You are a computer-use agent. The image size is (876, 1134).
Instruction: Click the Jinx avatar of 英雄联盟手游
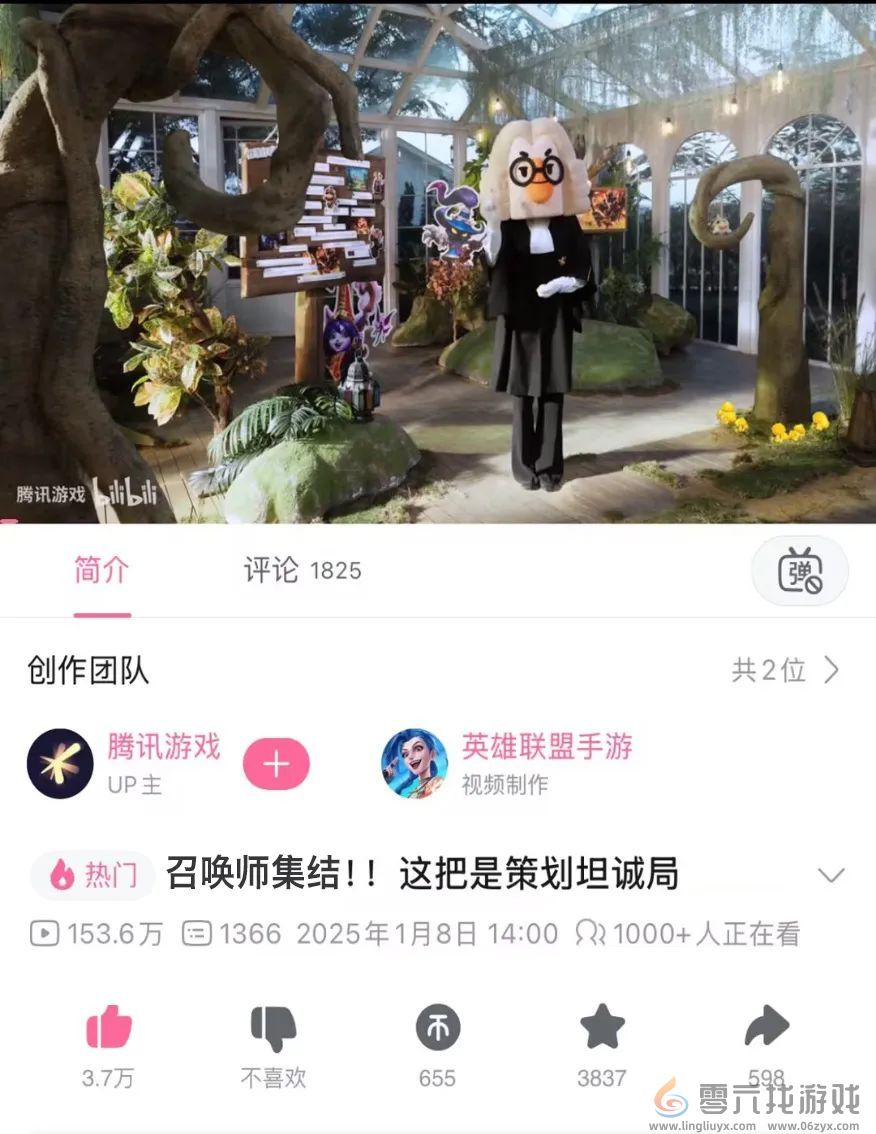[414, 763]
